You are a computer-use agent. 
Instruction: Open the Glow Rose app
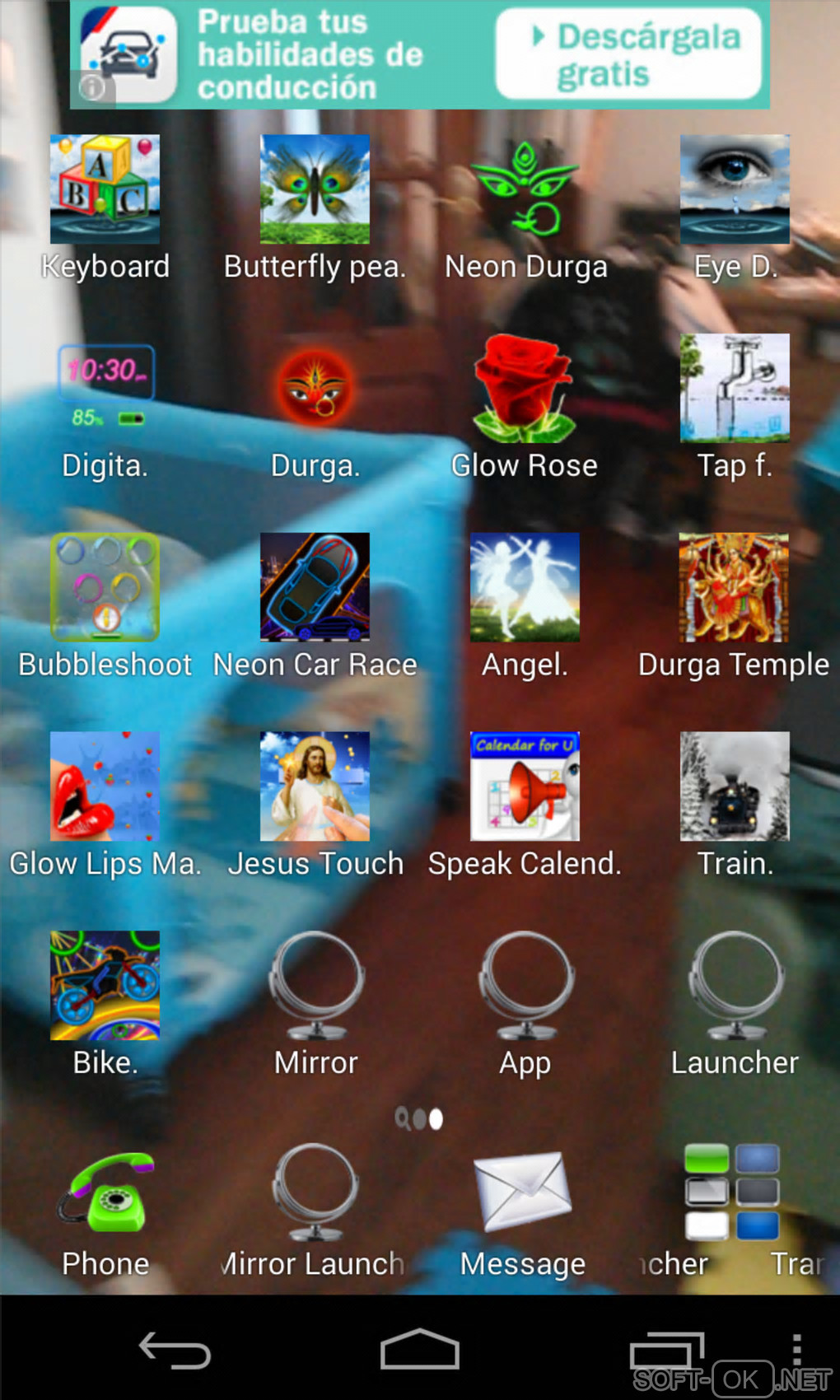click(x=525, y=389)
